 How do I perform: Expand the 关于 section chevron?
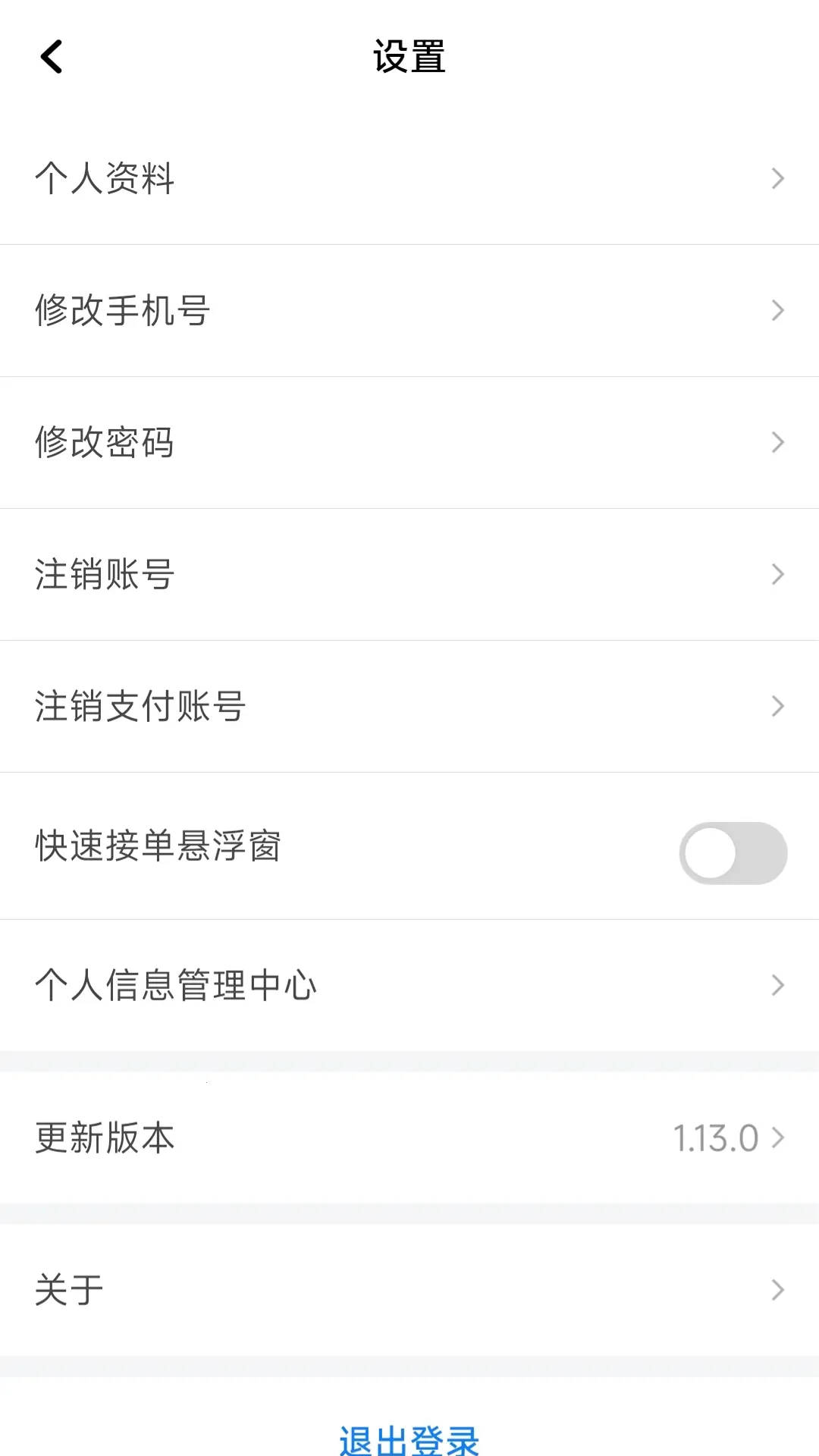777,1288
